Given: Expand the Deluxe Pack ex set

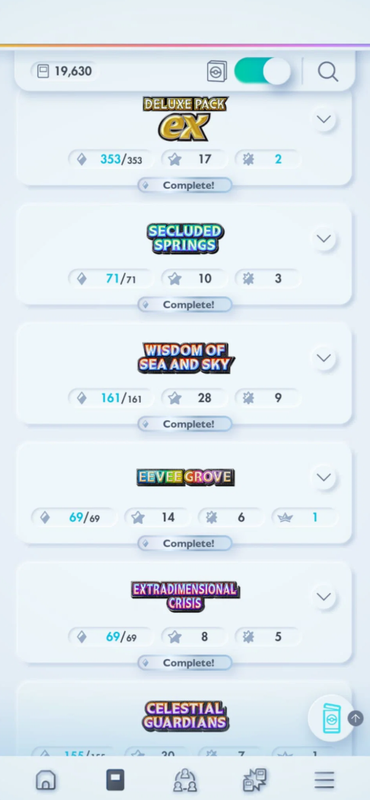Looking at the screenshot, I should point(324,119).
